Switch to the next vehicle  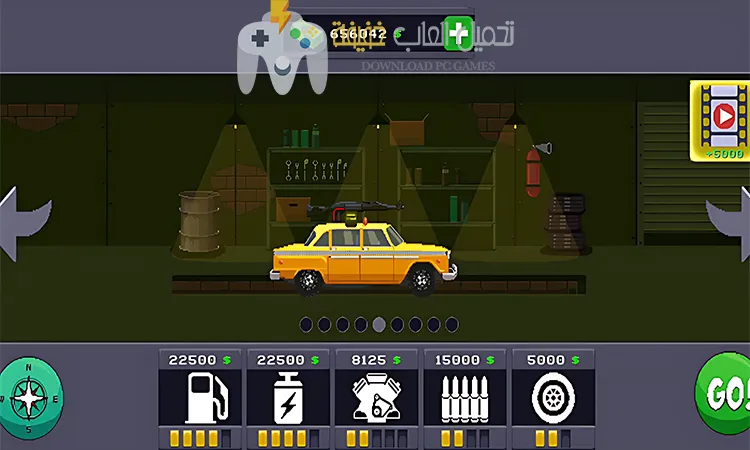click(730, 218)
